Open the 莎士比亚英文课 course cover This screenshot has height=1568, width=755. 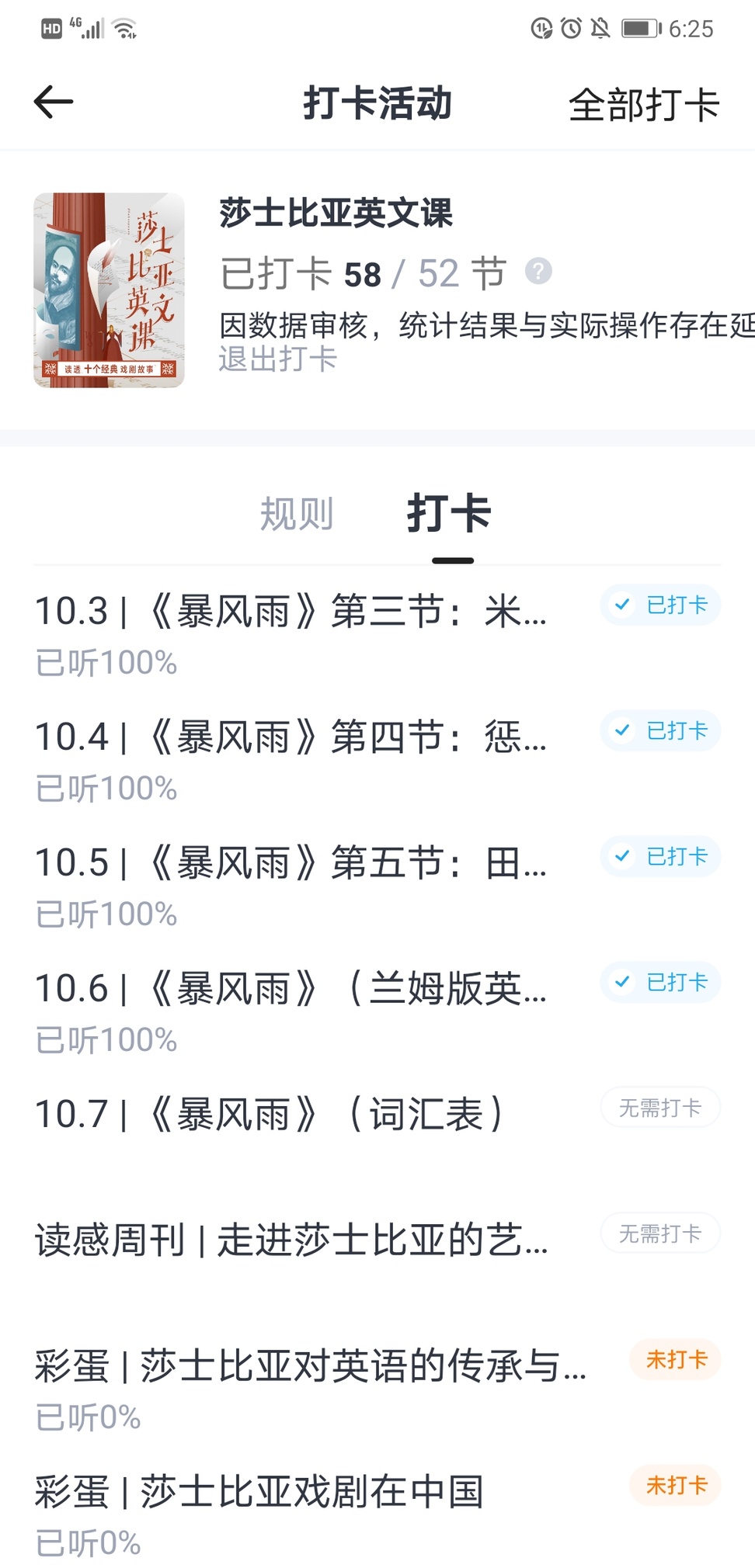click(109, 290)
